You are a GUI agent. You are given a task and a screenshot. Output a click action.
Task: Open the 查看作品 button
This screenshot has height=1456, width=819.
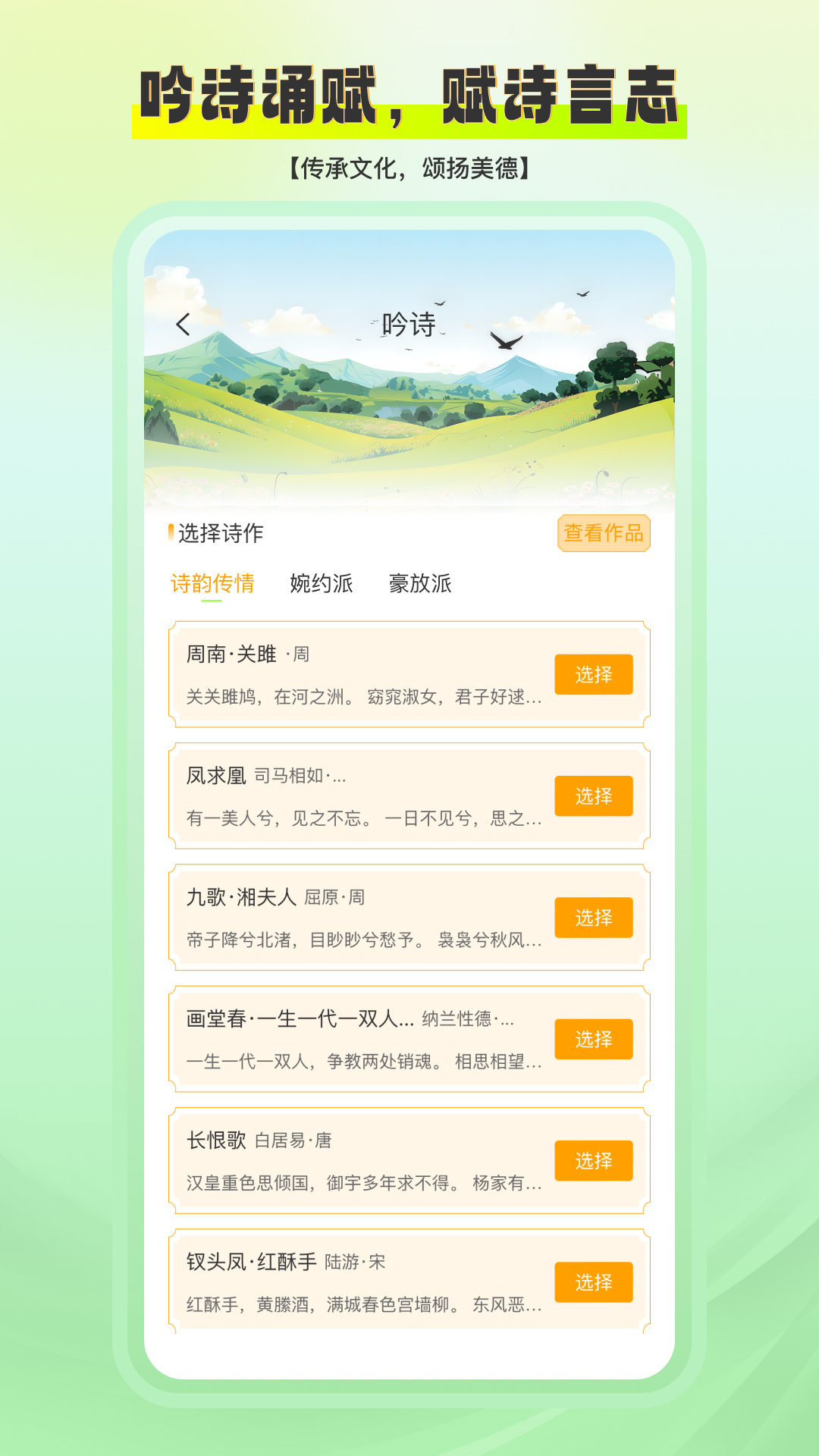click(604, 533)
